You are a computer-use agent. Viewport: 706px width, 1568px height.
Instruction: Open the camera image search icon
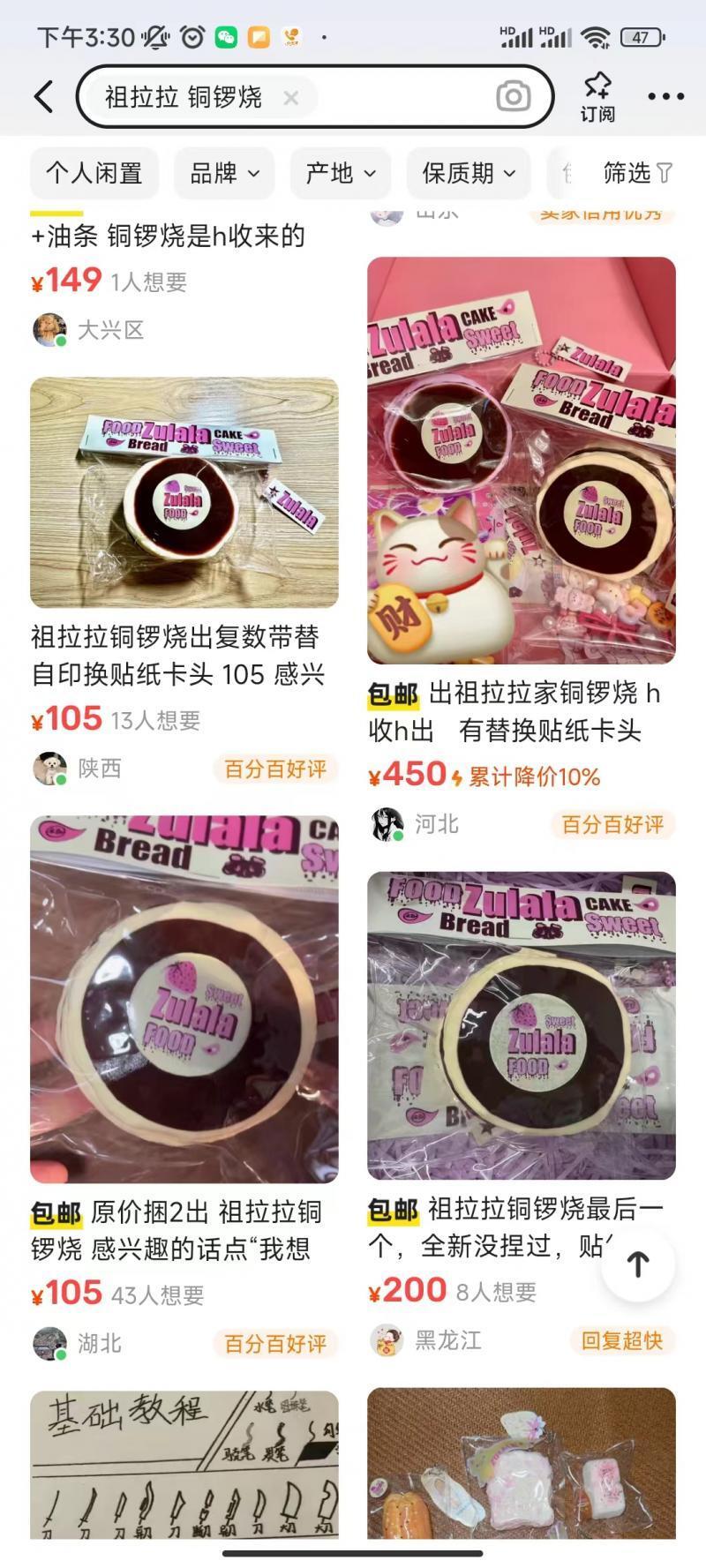click(x=514, y=95)
